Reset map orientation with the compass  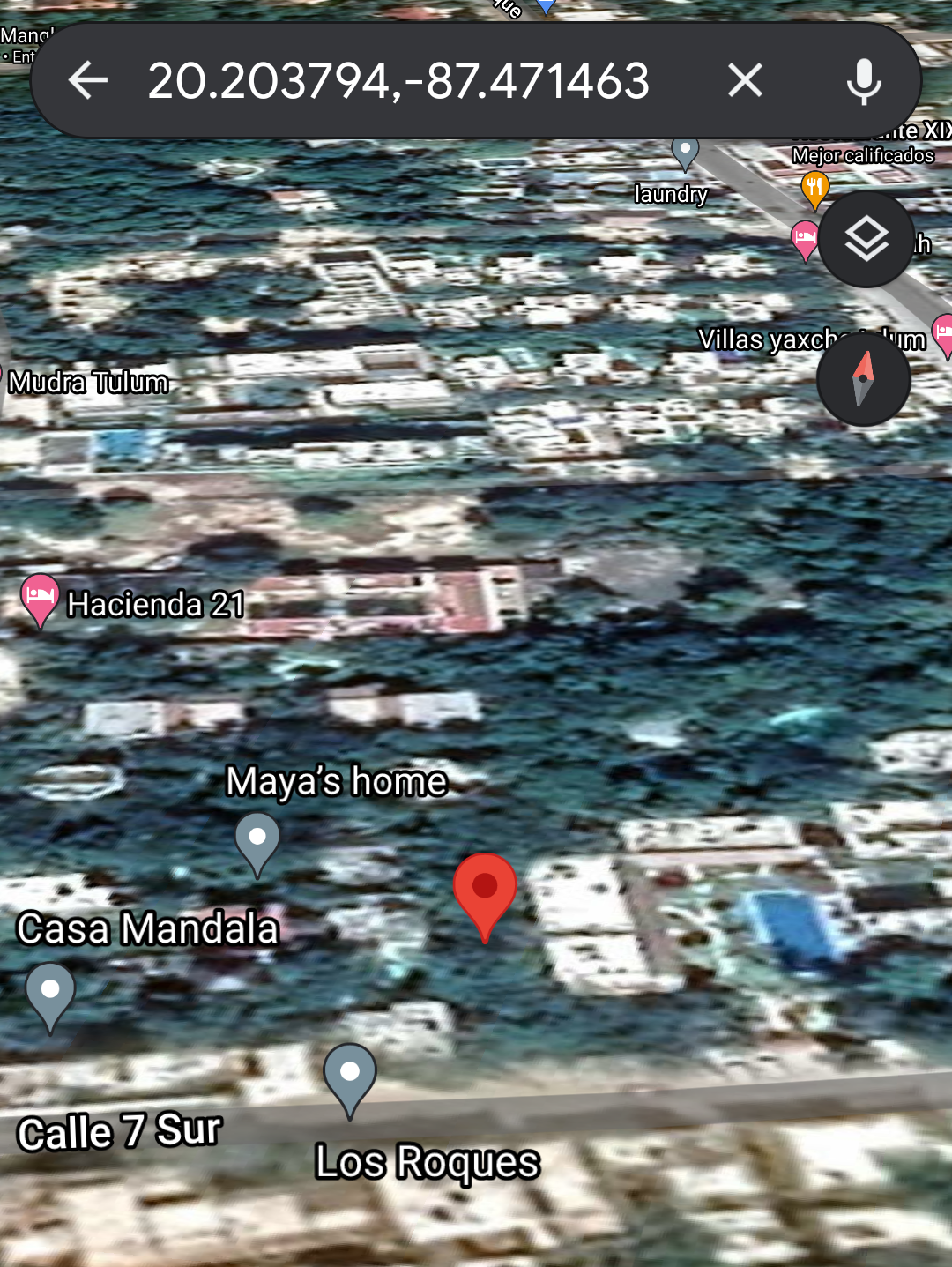[863, 379]
